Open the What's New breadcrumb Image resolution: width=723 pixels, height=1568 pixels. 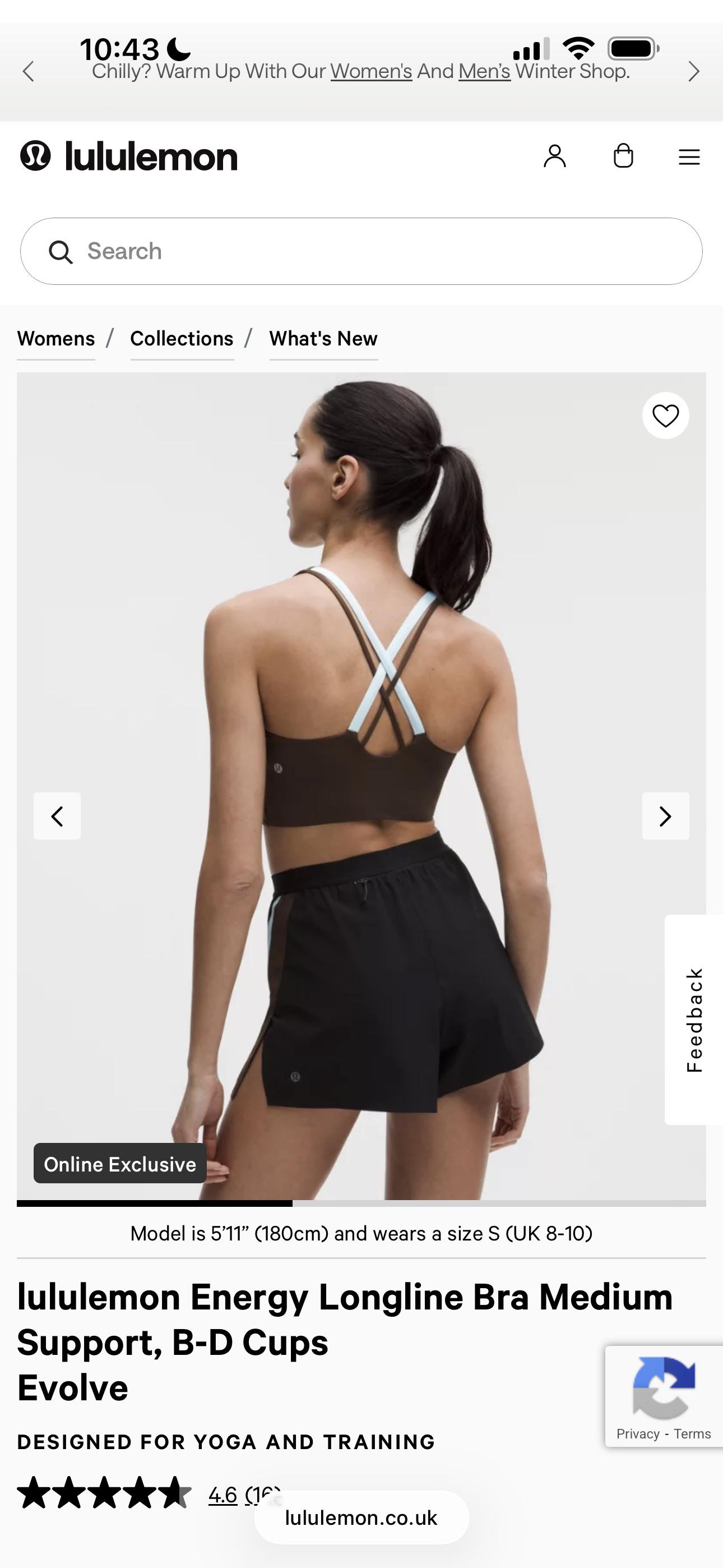(x=323, y=338)
